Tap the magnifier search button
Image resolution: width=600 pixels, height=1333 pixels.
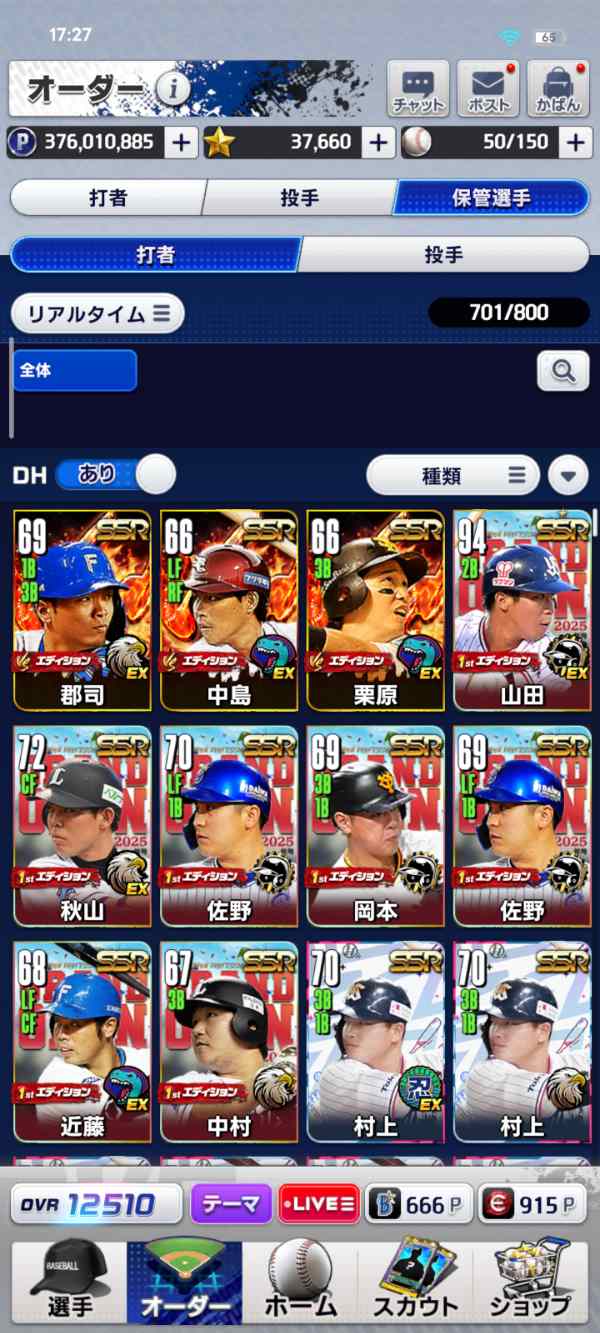563,371
